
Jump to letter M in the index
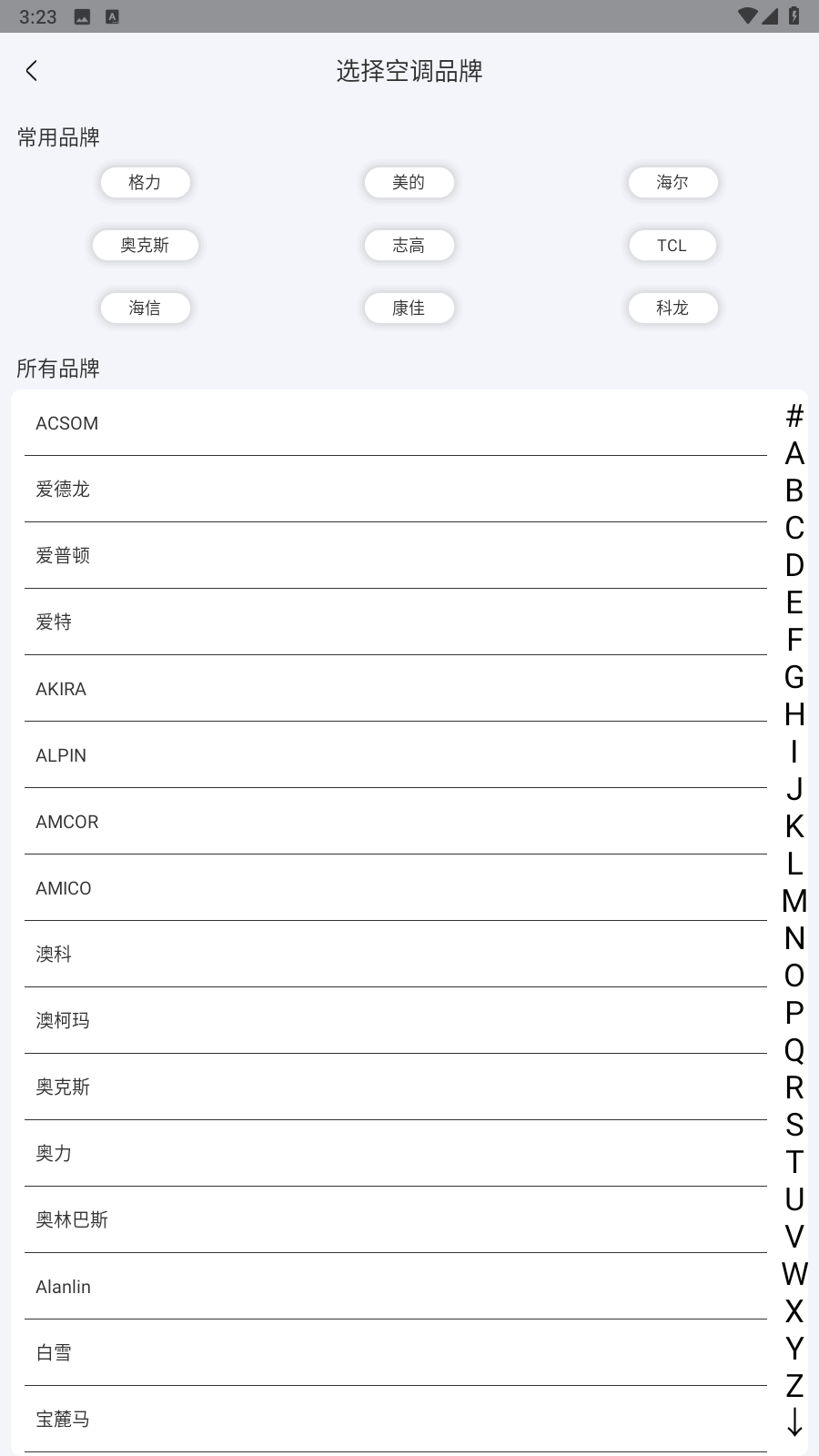(793, 901)
